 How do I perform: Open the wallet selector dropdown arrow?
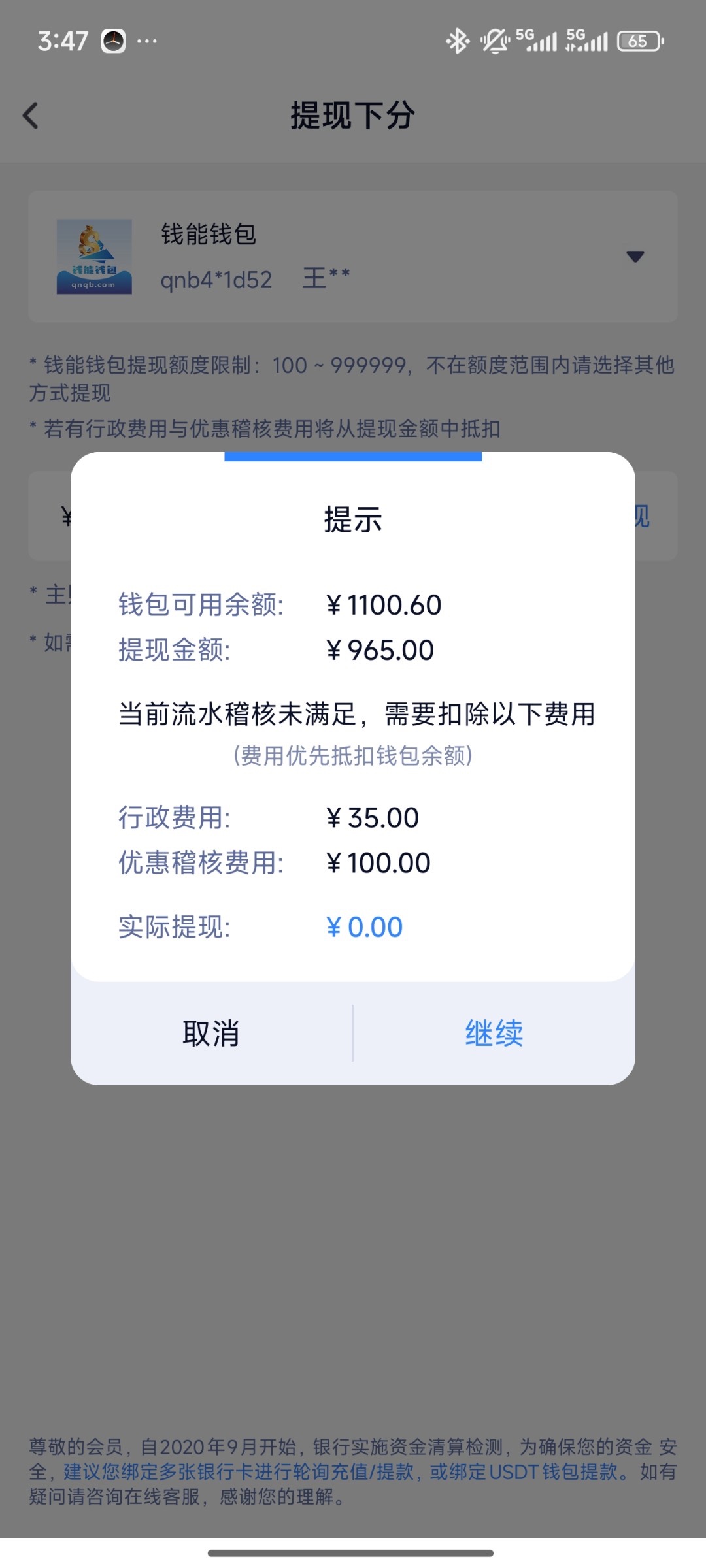(635, 256)
